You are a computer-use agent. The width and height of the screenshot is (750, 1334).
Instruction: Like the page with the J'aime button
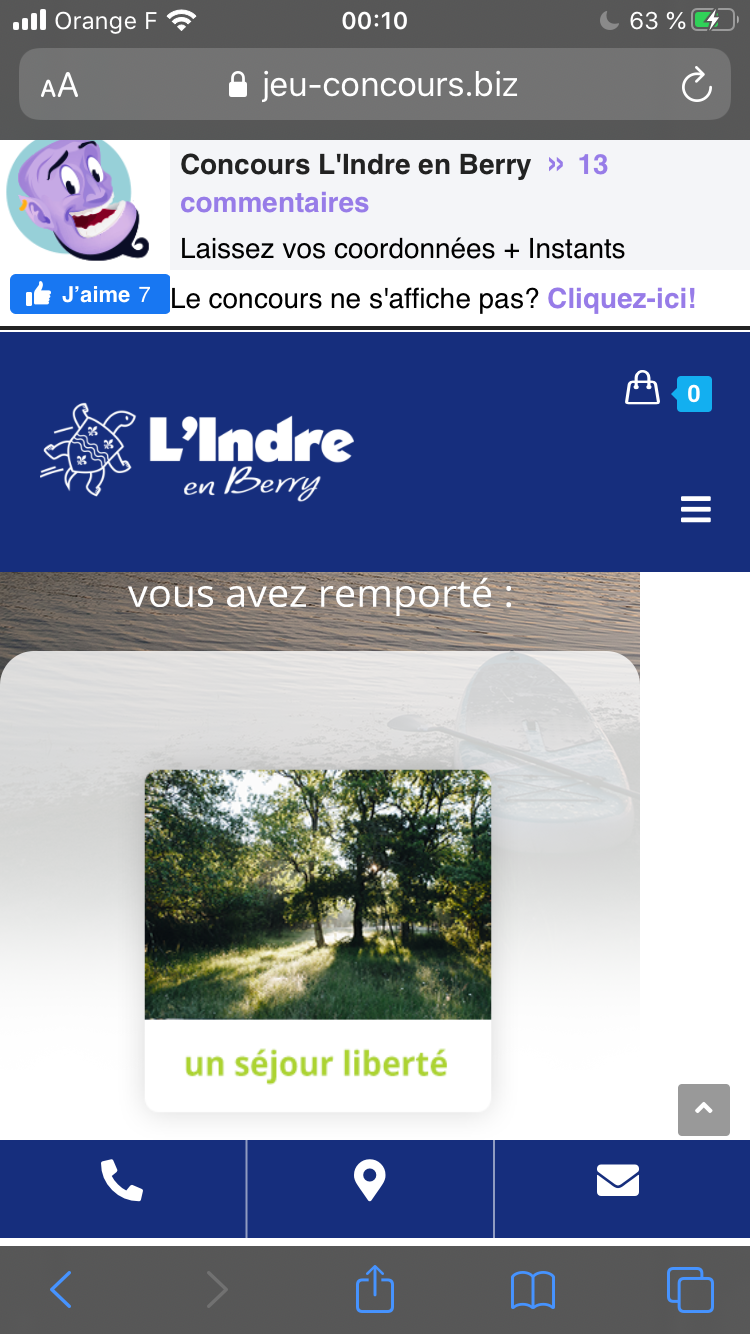[90, 295]
